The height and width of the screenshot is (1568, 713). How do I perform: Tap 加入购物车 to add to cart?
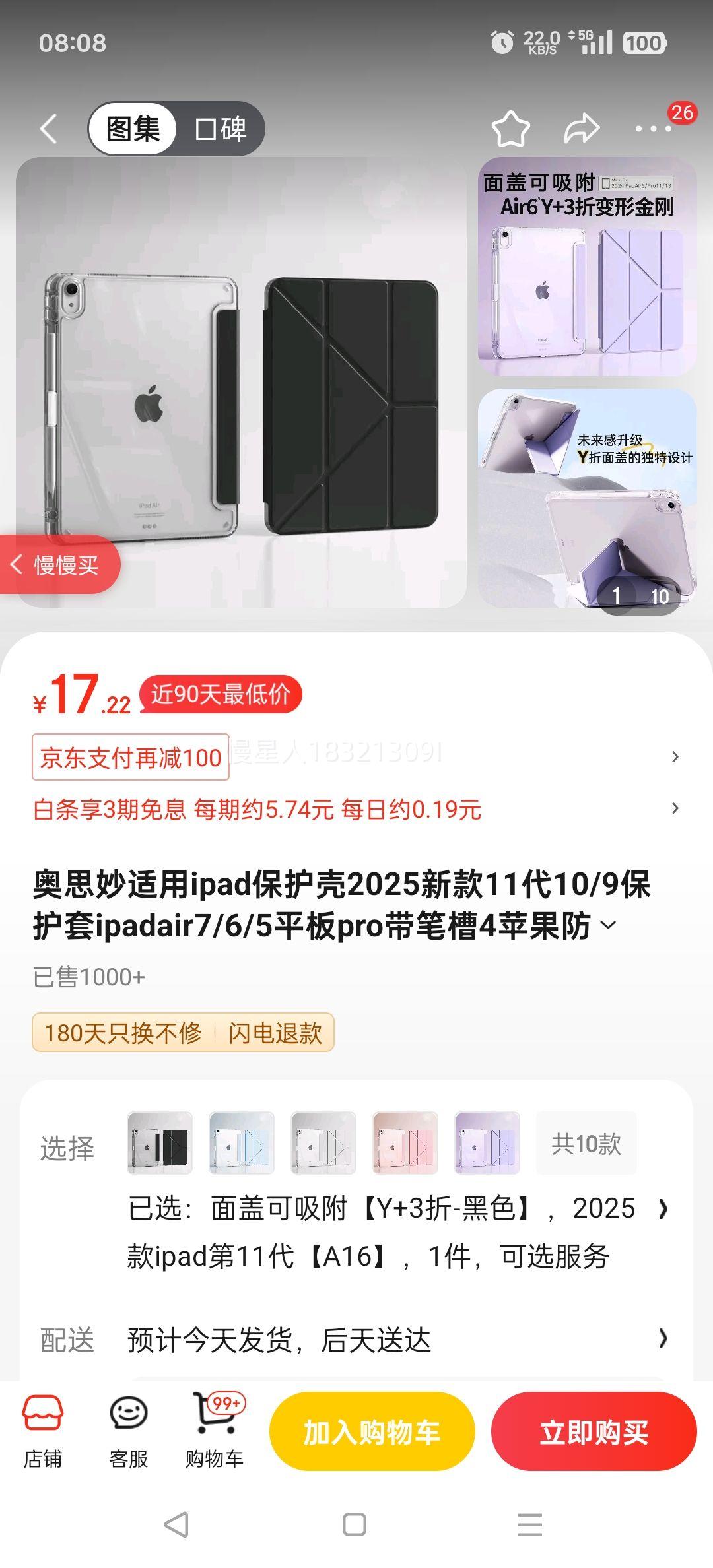[x=372, y=1431]
